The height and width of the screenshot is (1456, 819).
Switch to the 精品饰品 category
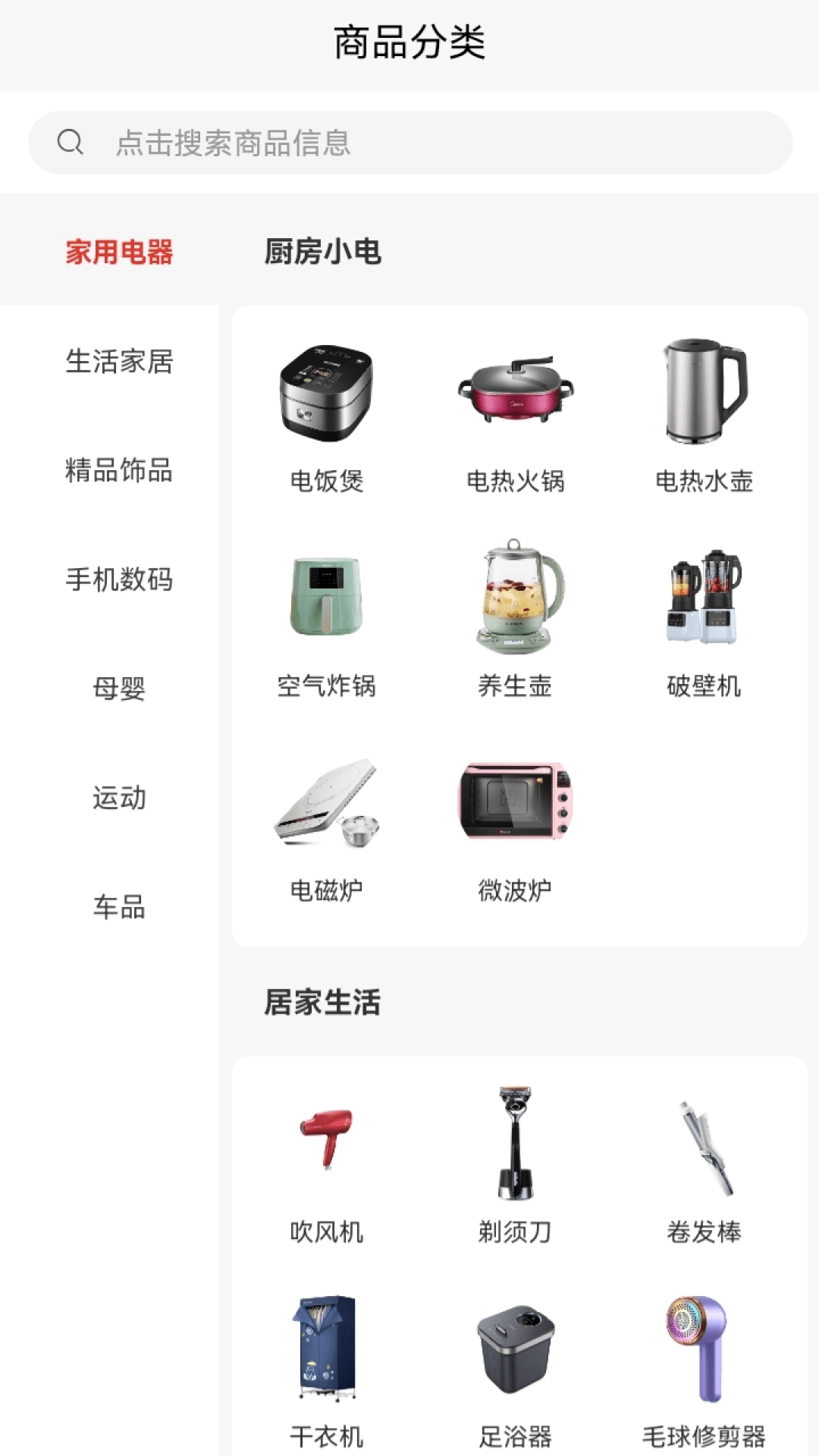[119, 470]
